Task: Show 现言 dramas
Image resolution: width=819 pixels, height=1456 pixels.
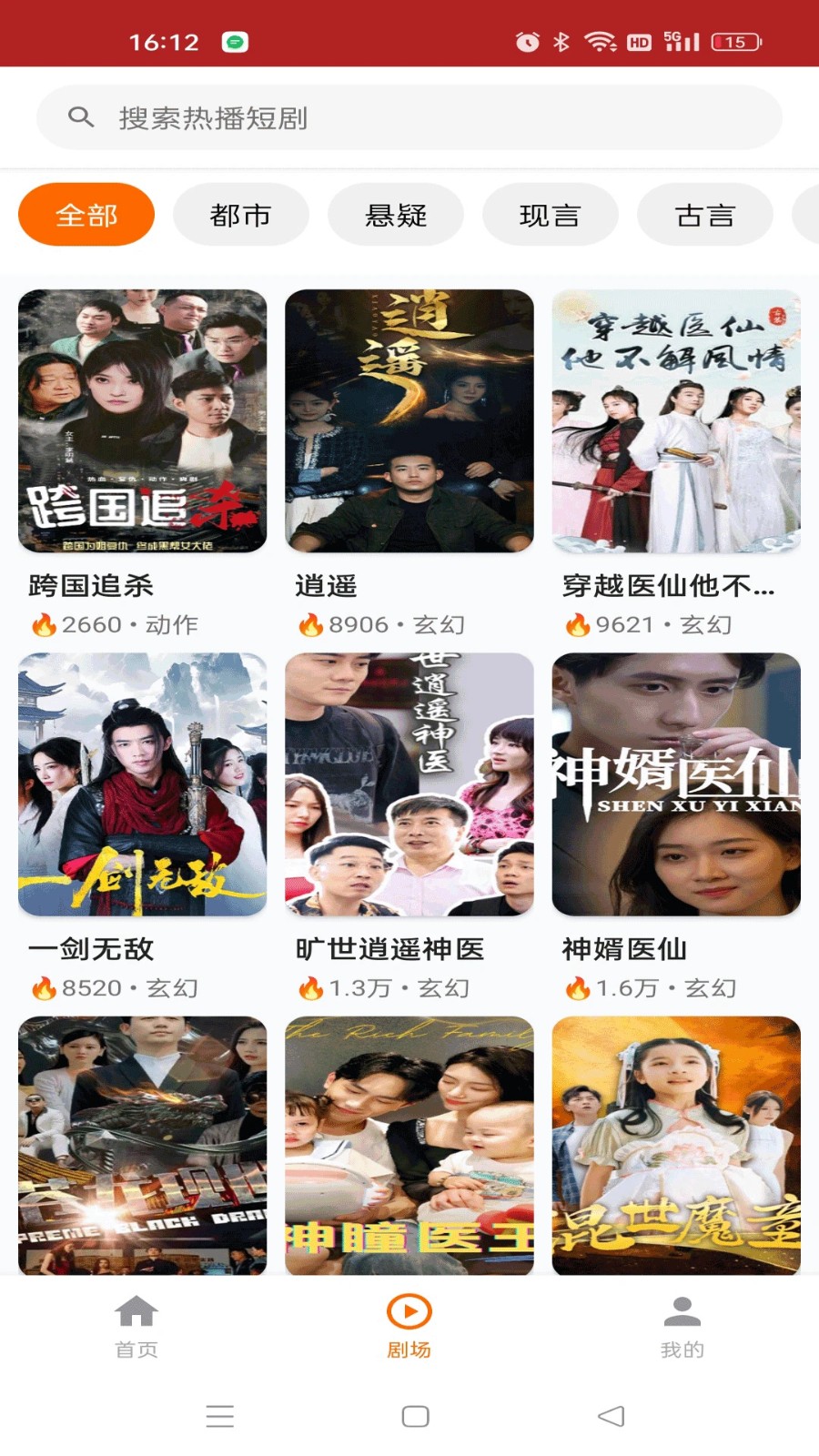Action: [x=551, y=215]
